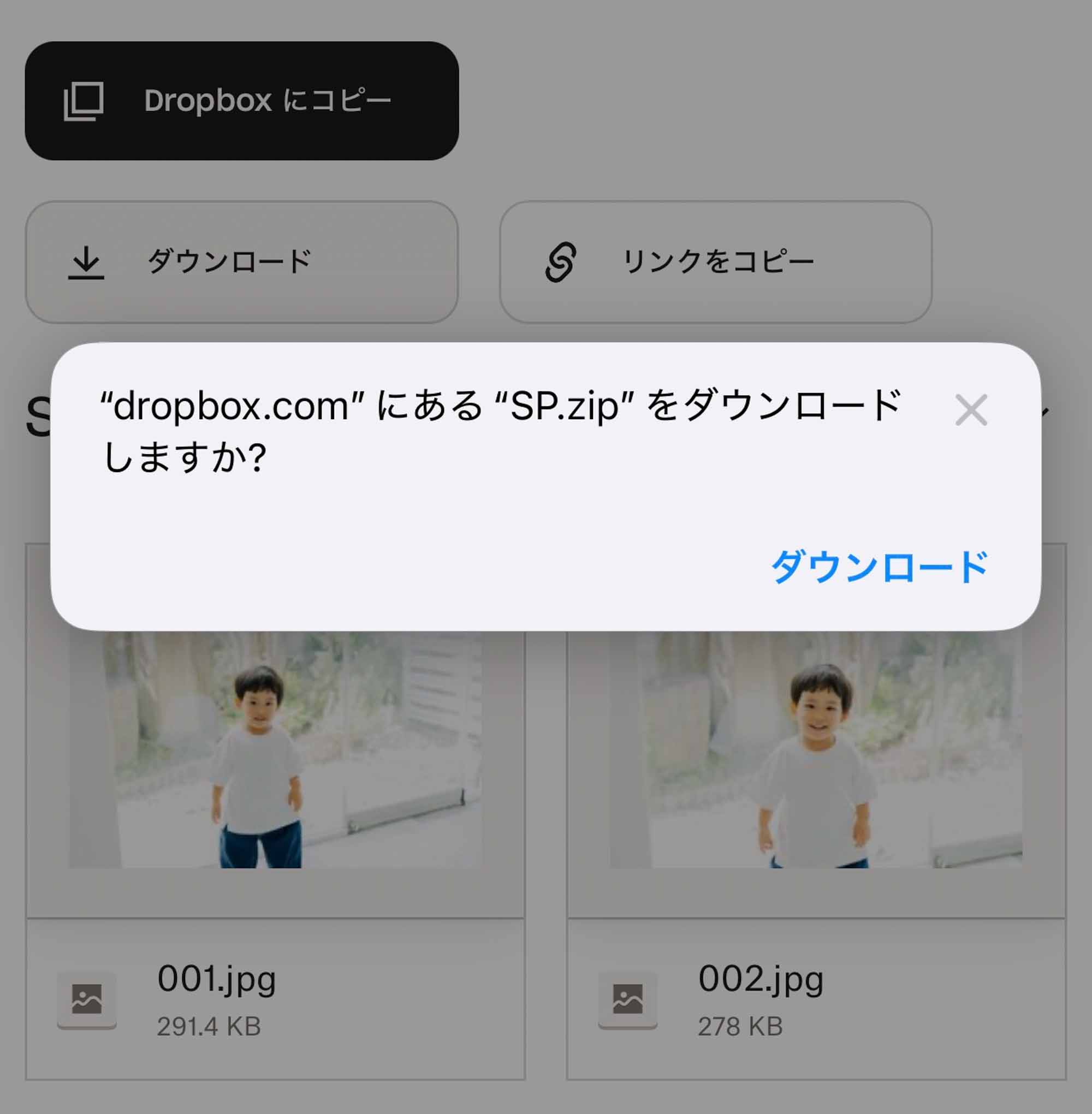Image resolution: width=1092 pixels, height=1114 pixels.
Task: Tap the Dropbox にコピー button
Action: [241, 101]
